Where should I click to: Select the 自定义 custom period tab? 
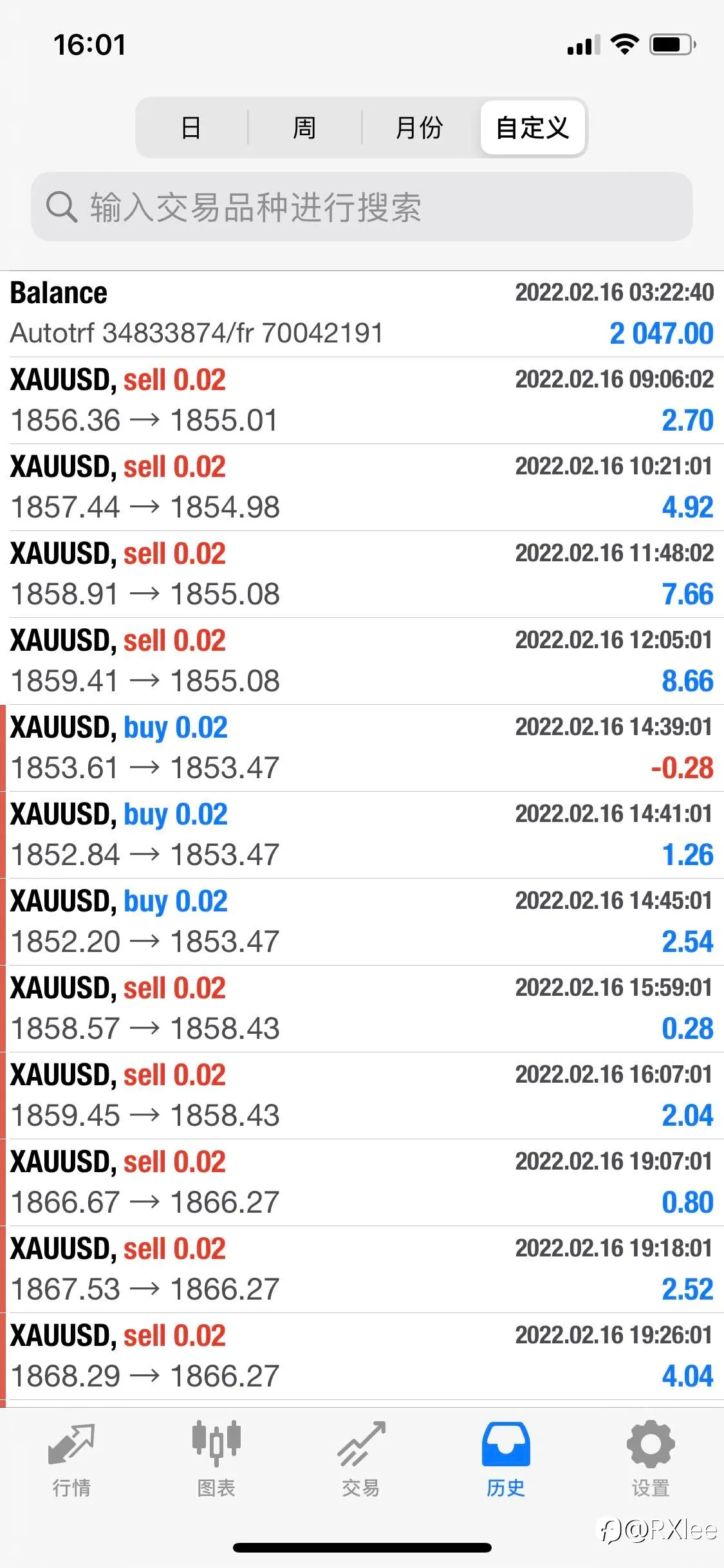(532, 127)
